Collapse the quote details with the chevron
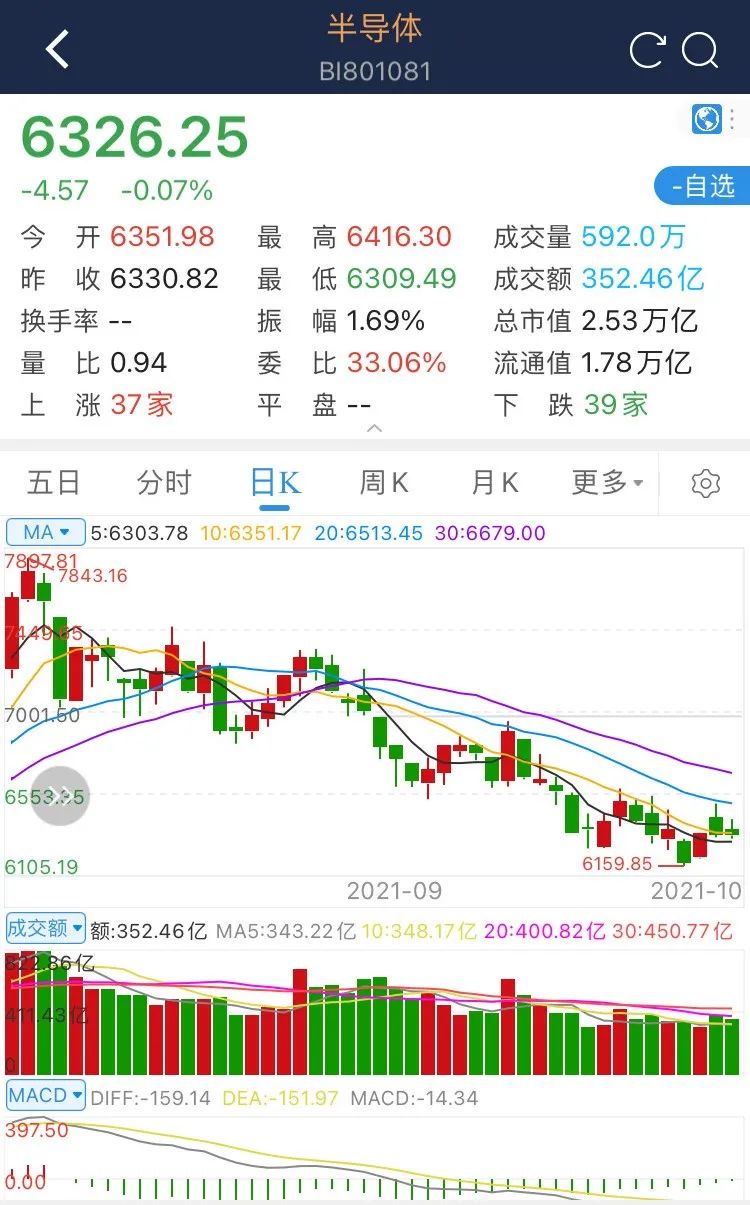This screenshot has height=1205, width=750. coord(374,428)
